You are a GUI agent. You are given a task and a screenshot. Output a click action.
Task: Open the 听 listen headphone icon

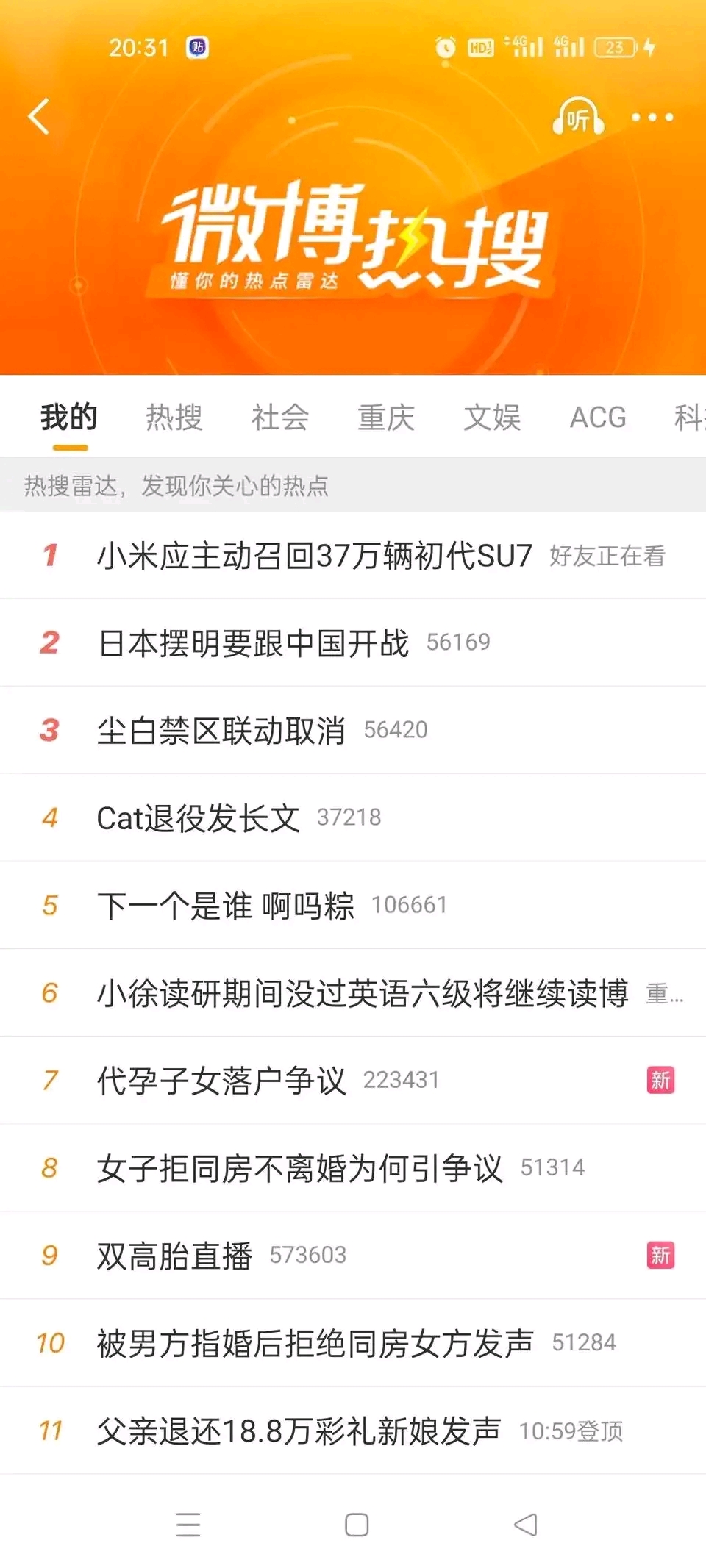[578, 116]
